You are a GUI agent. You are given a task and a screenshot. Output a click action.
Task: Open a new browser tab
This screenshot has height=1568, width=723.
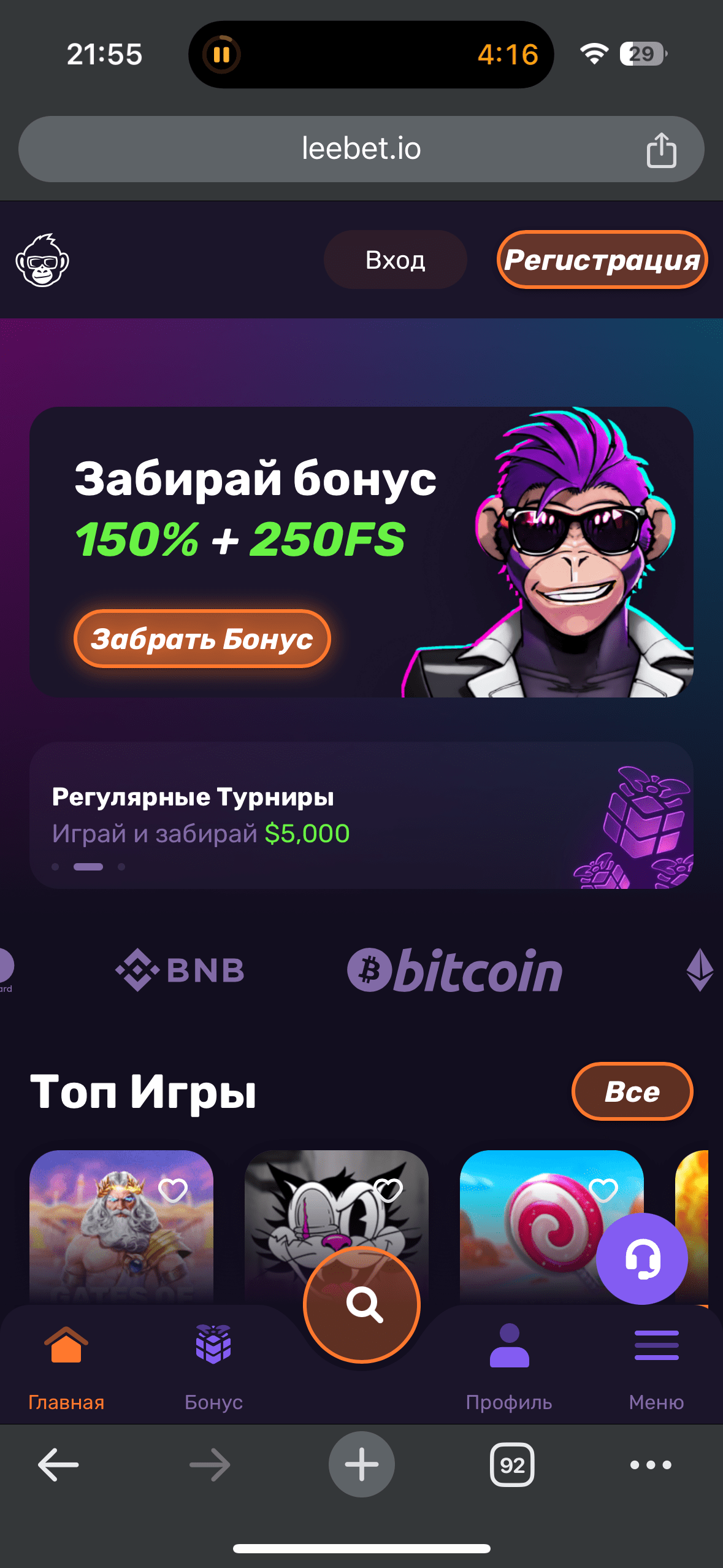pos(362,1464)
